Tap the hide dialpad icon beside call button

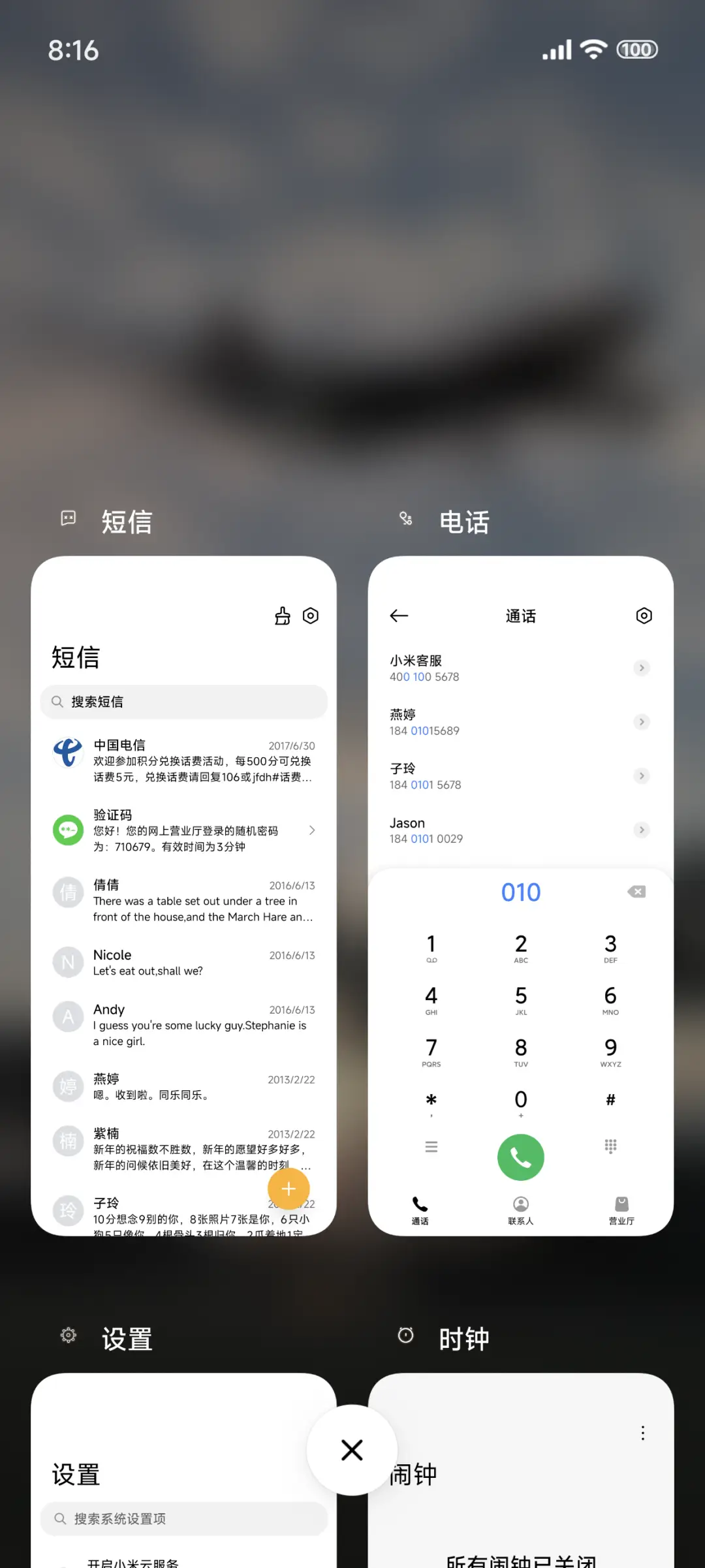[x=610, y=1146]
